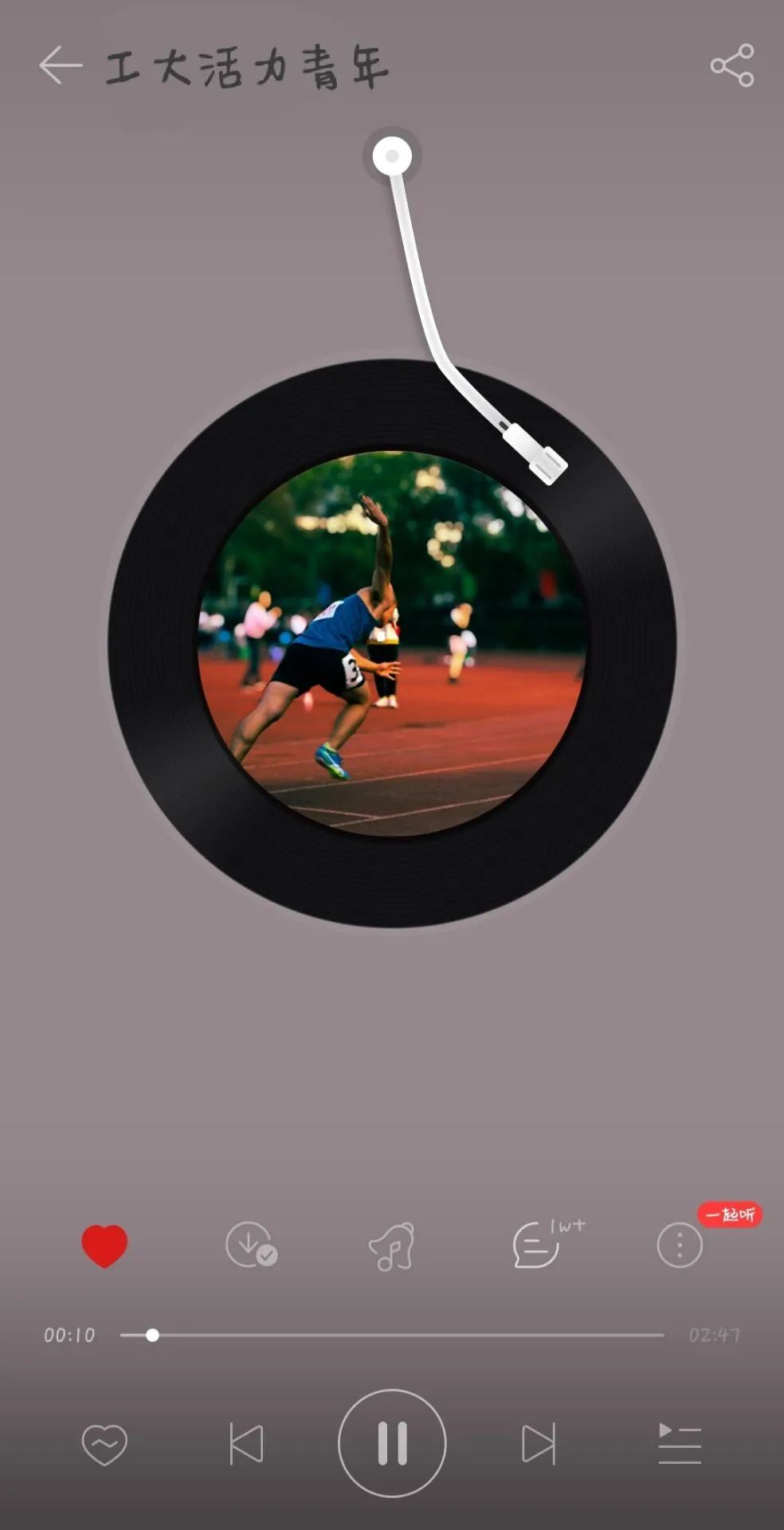Viewport: 784px width, 1530px height.
Task: Open the three-dot more options
Action: 680,1245
